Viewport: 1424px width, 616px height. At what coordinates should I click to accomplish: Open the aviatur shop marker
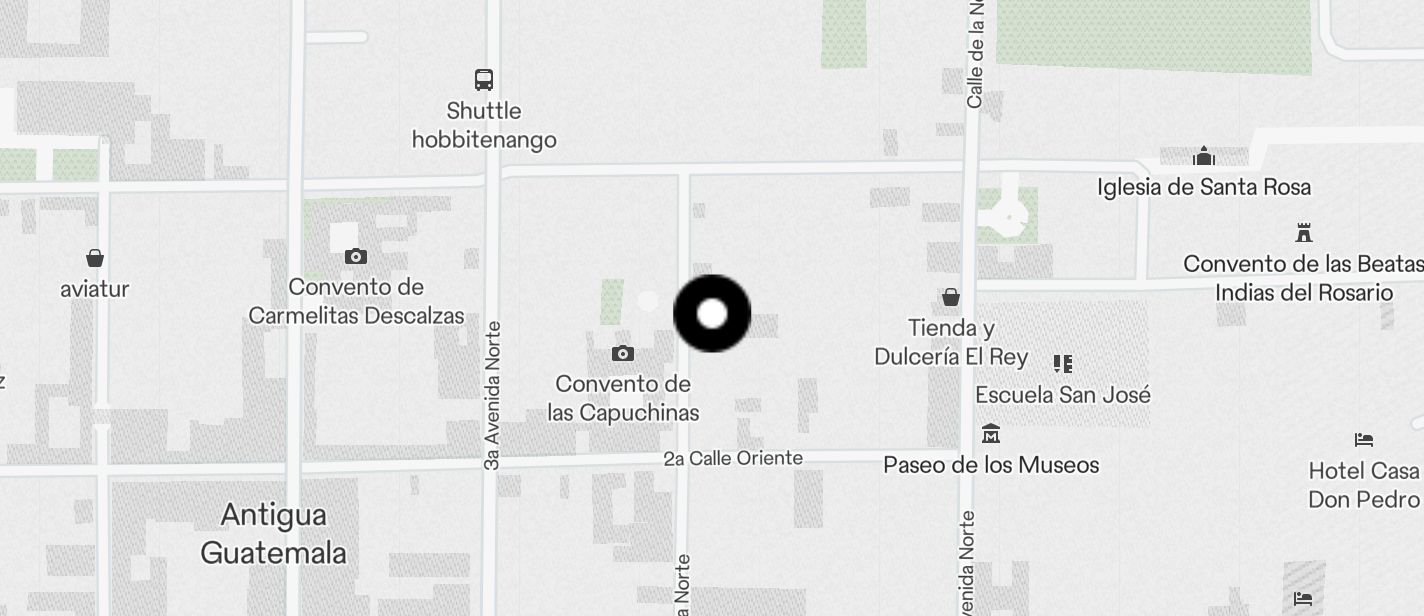coord(95,258)
